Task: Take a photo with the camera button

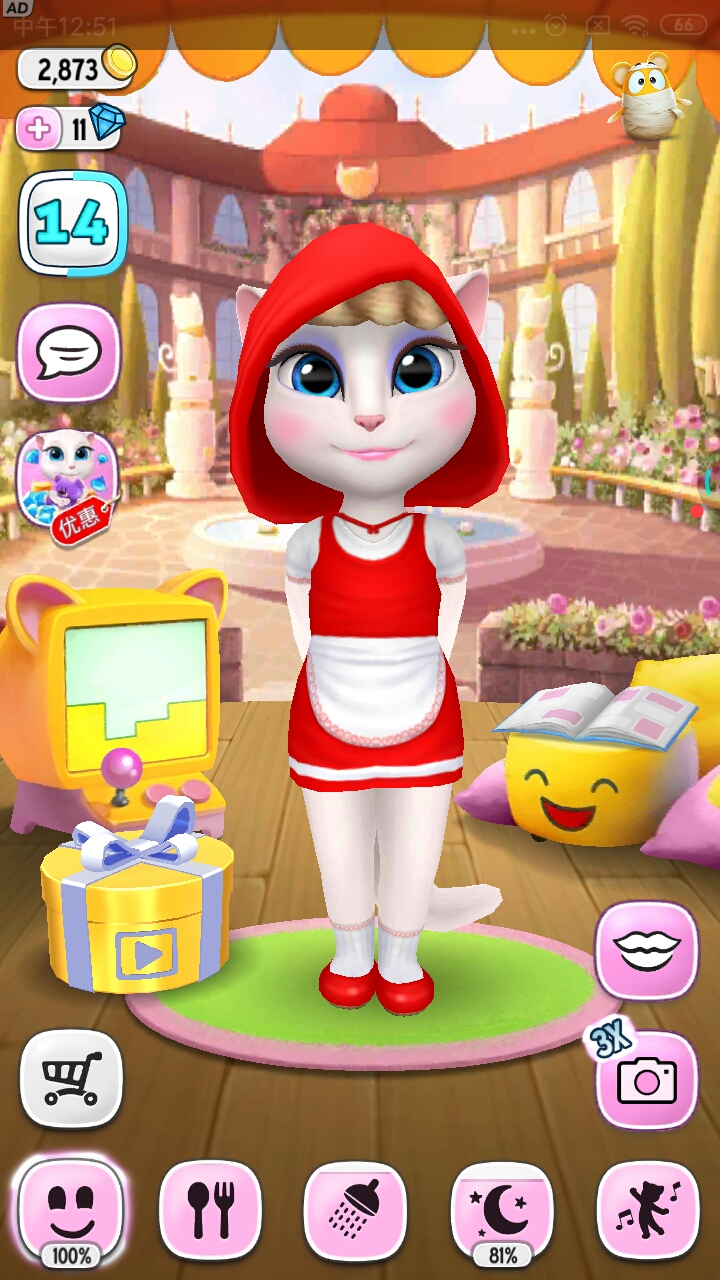Action: click(x=647, y=1080)
